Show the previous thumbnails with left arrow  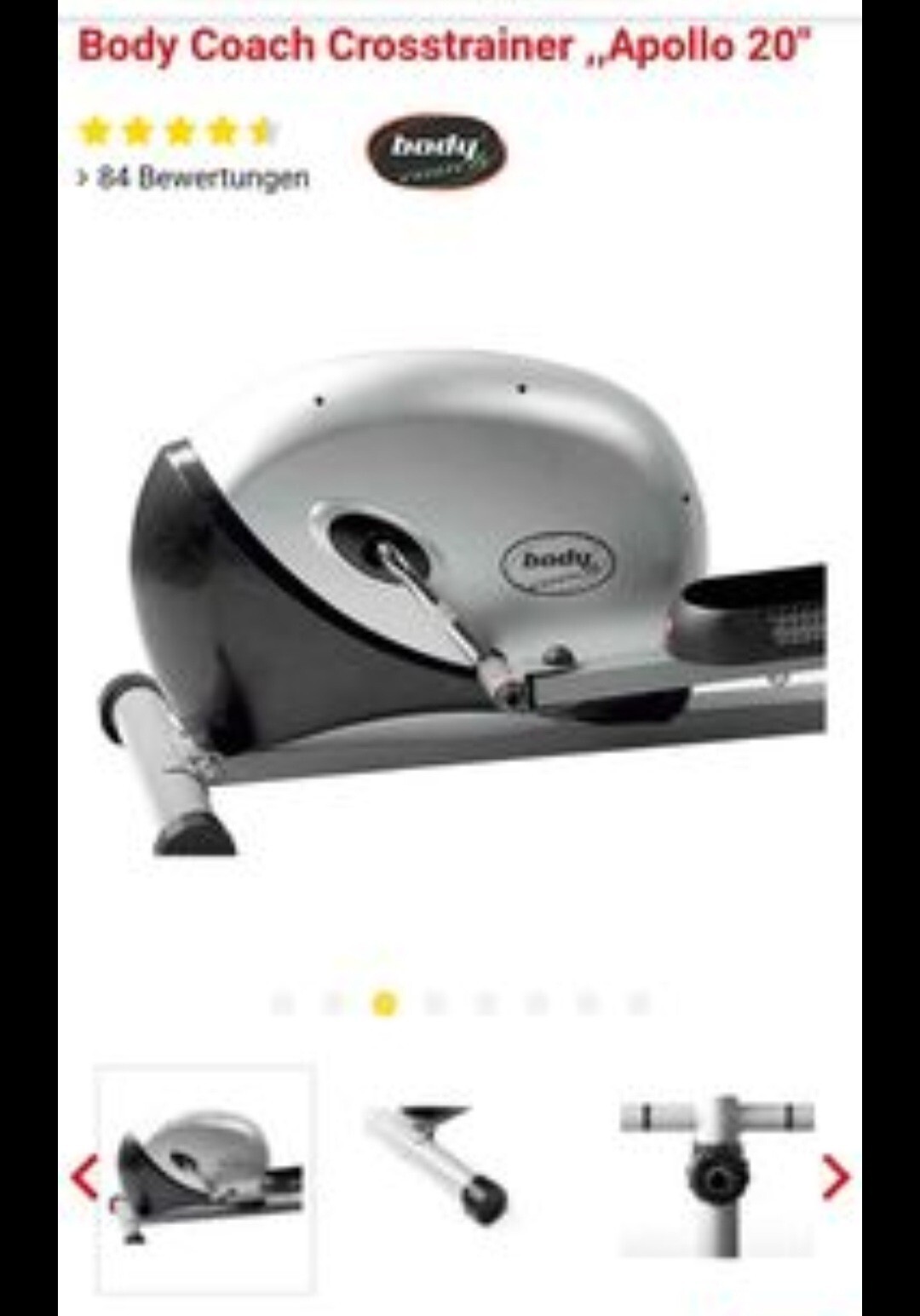(84, 1177)
